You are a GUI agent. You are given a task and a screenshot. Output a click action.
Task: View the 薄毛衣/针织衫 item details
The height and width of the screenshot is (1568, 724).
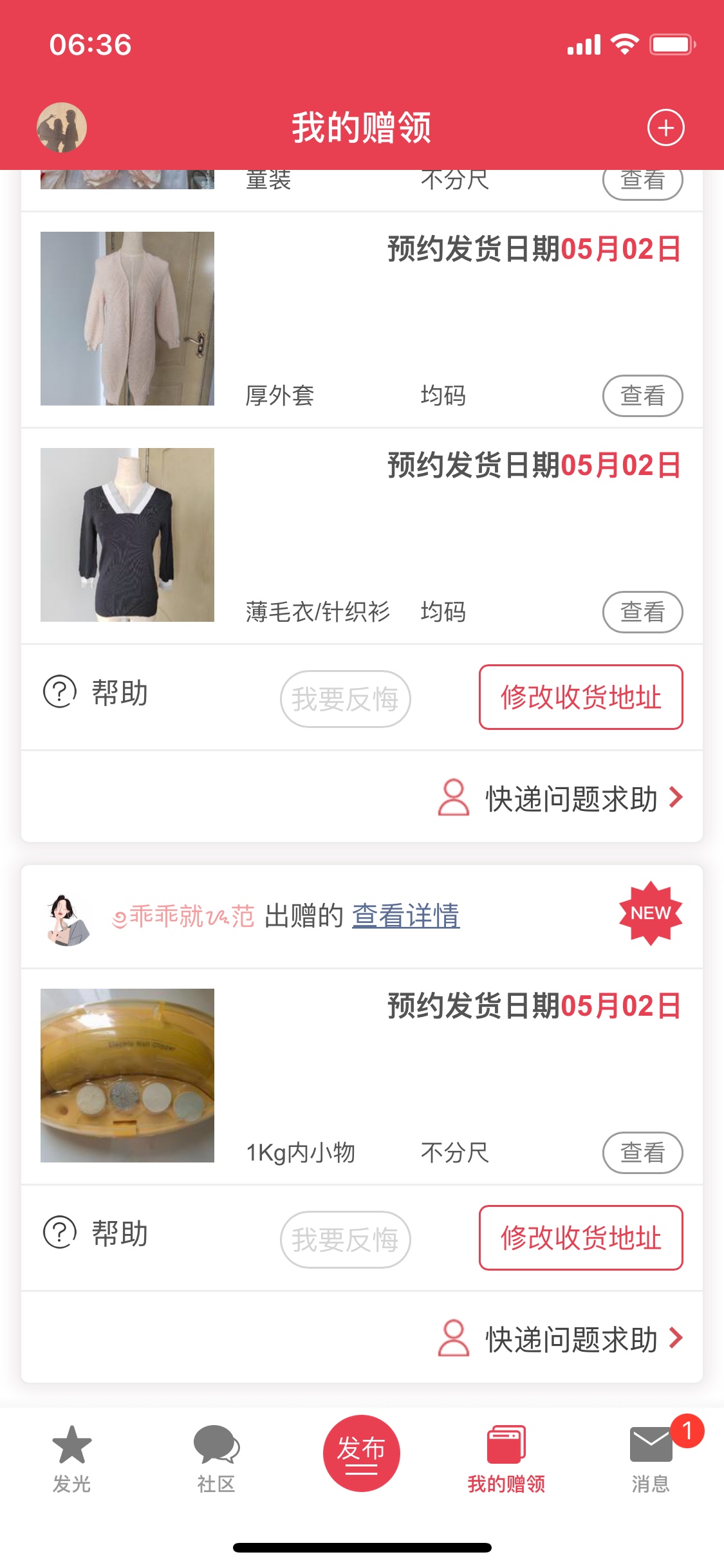point(642,611)
